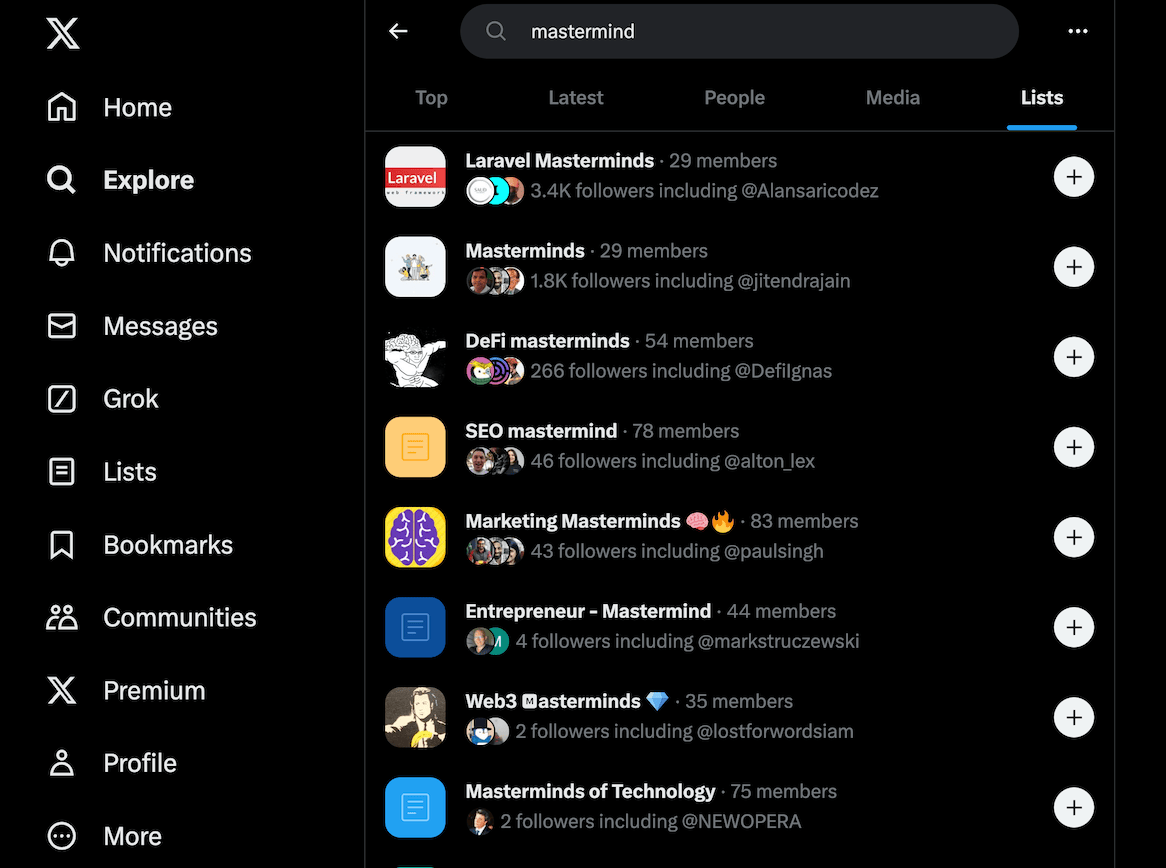The image size is (1166, 868).
Task: Follow the DeFi masterminds list
Action: 1074,357
